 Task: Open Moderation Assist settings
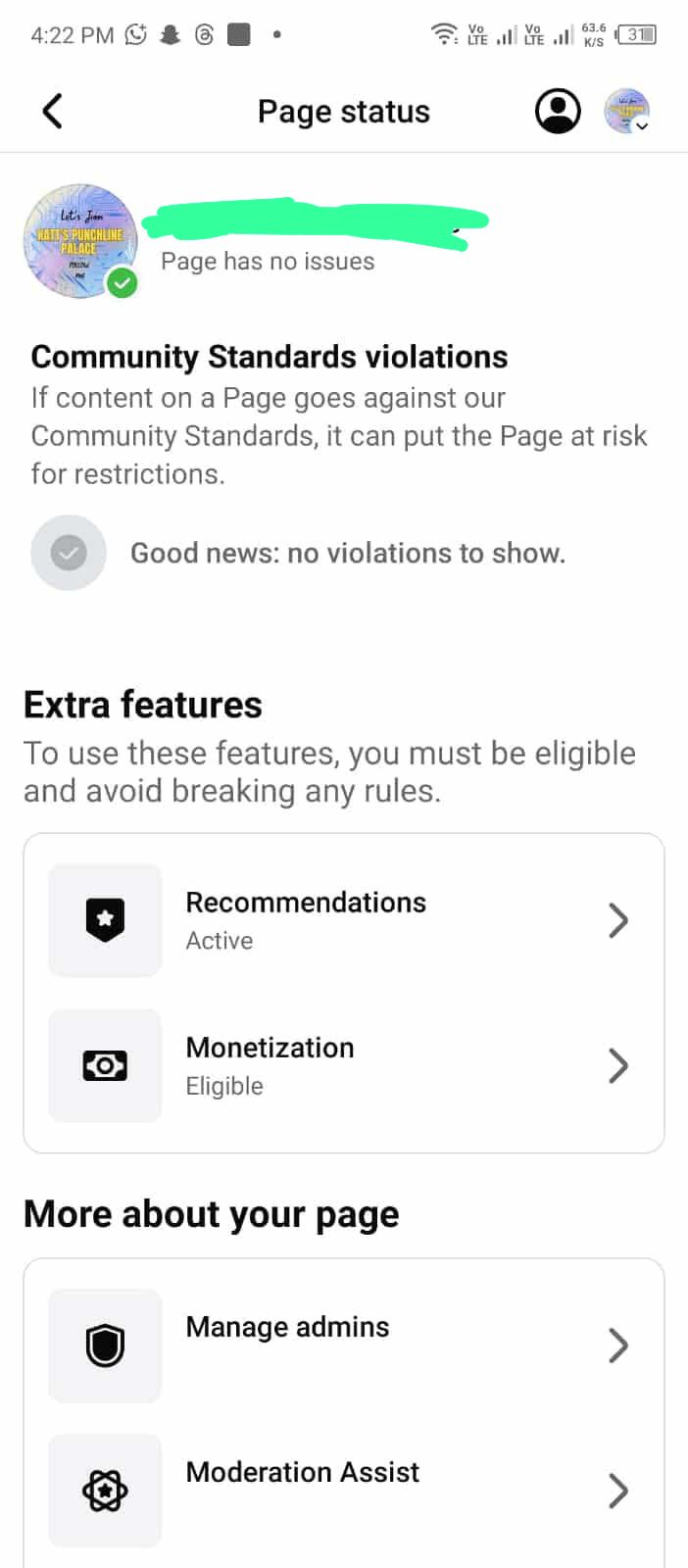click(x=343, y=1490)
